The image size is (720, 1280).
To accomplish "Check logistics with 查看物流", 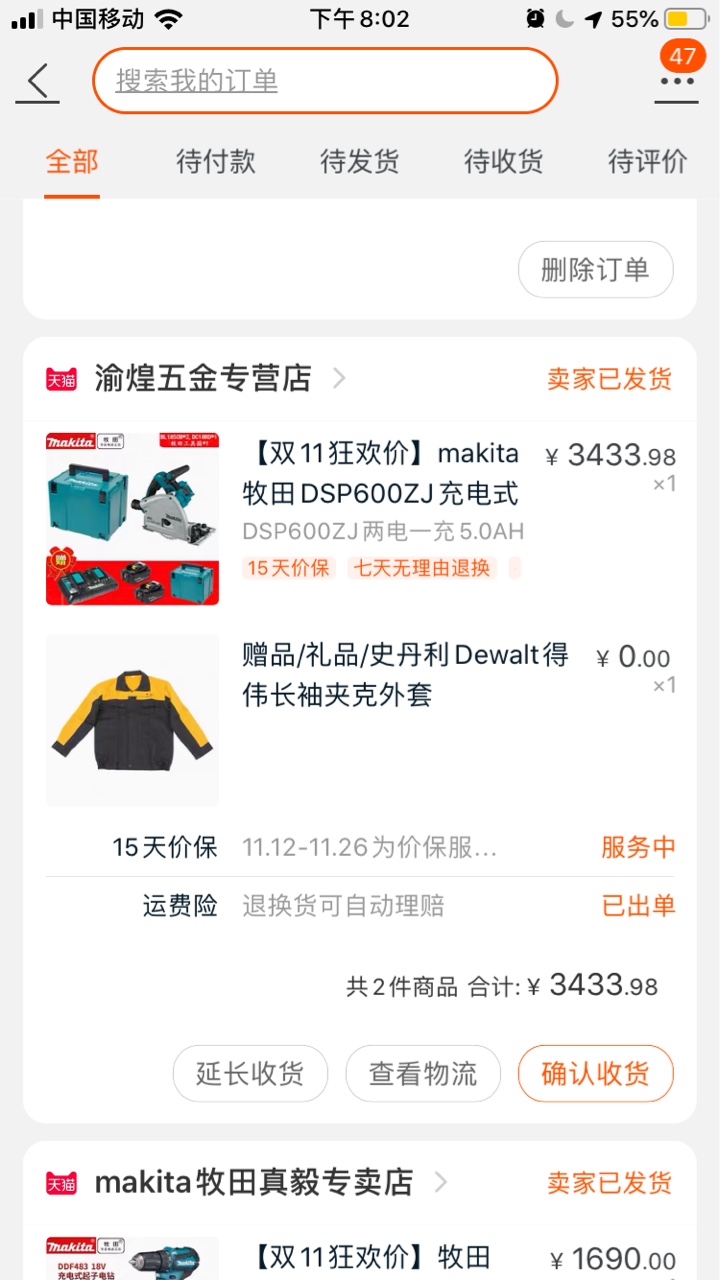I will [x=423, y=1074].
